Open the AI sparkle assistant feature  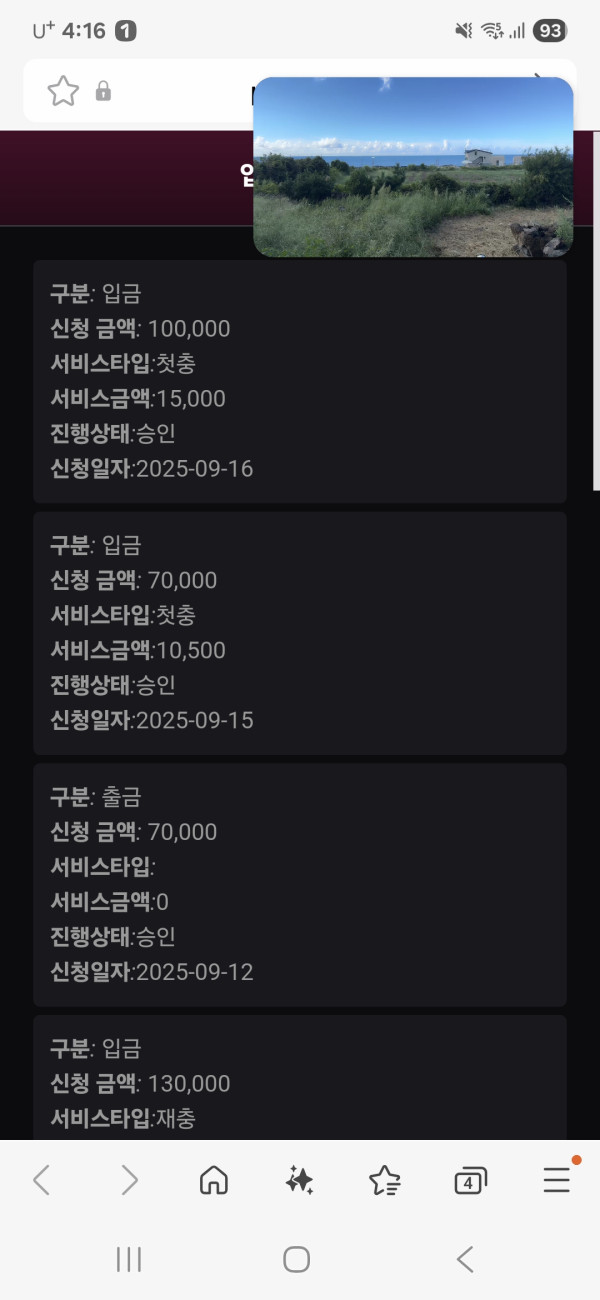(x=299, y=1181)
